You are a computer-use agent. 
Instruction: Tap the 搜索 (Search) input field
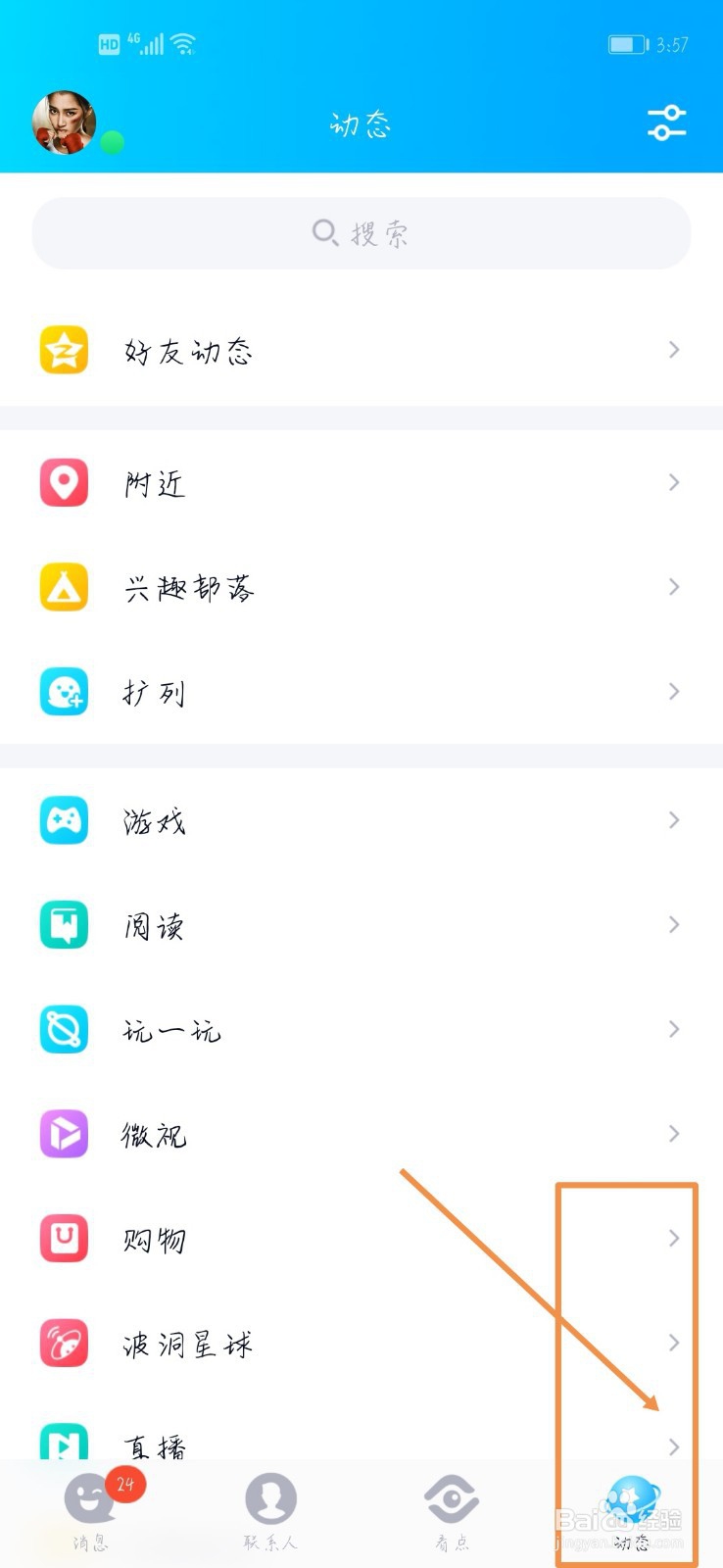click(x=361, y=233)
